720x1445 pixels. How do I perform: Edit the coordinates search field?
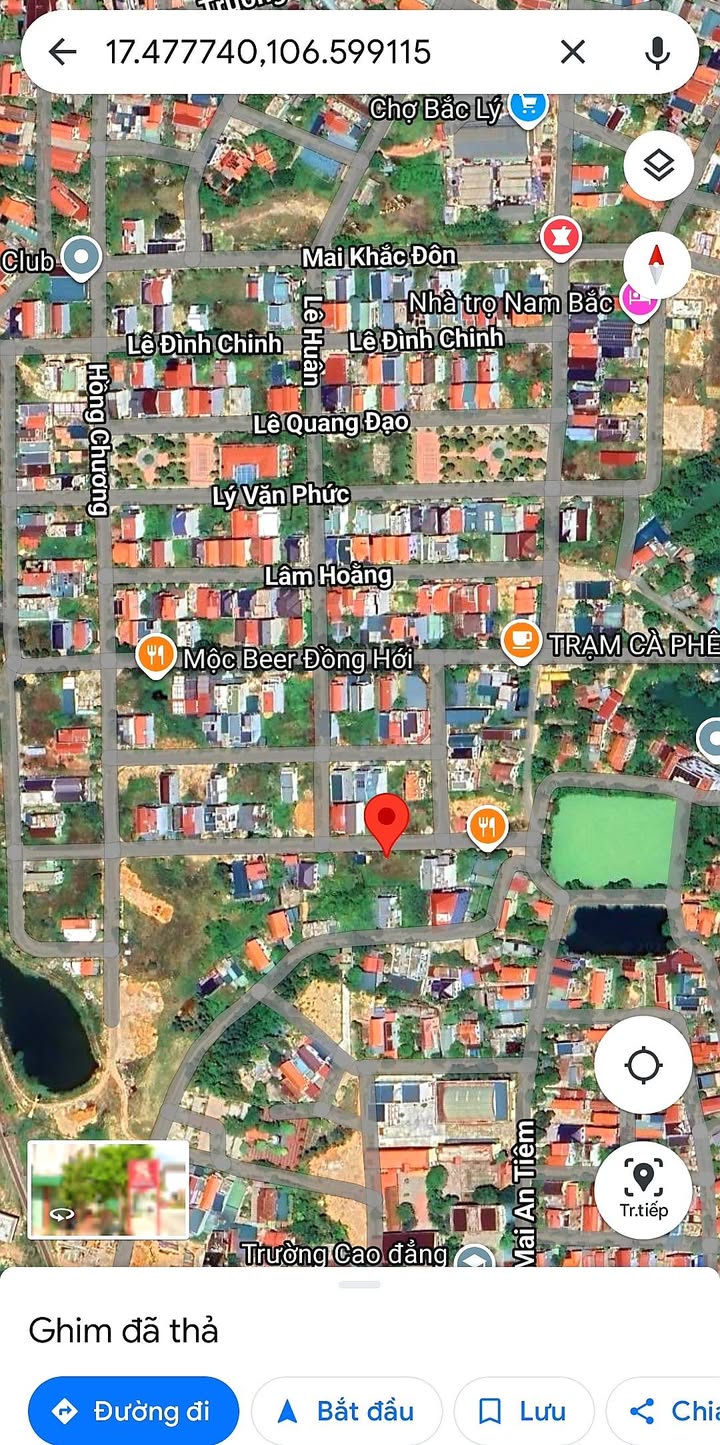pos(300,52)
